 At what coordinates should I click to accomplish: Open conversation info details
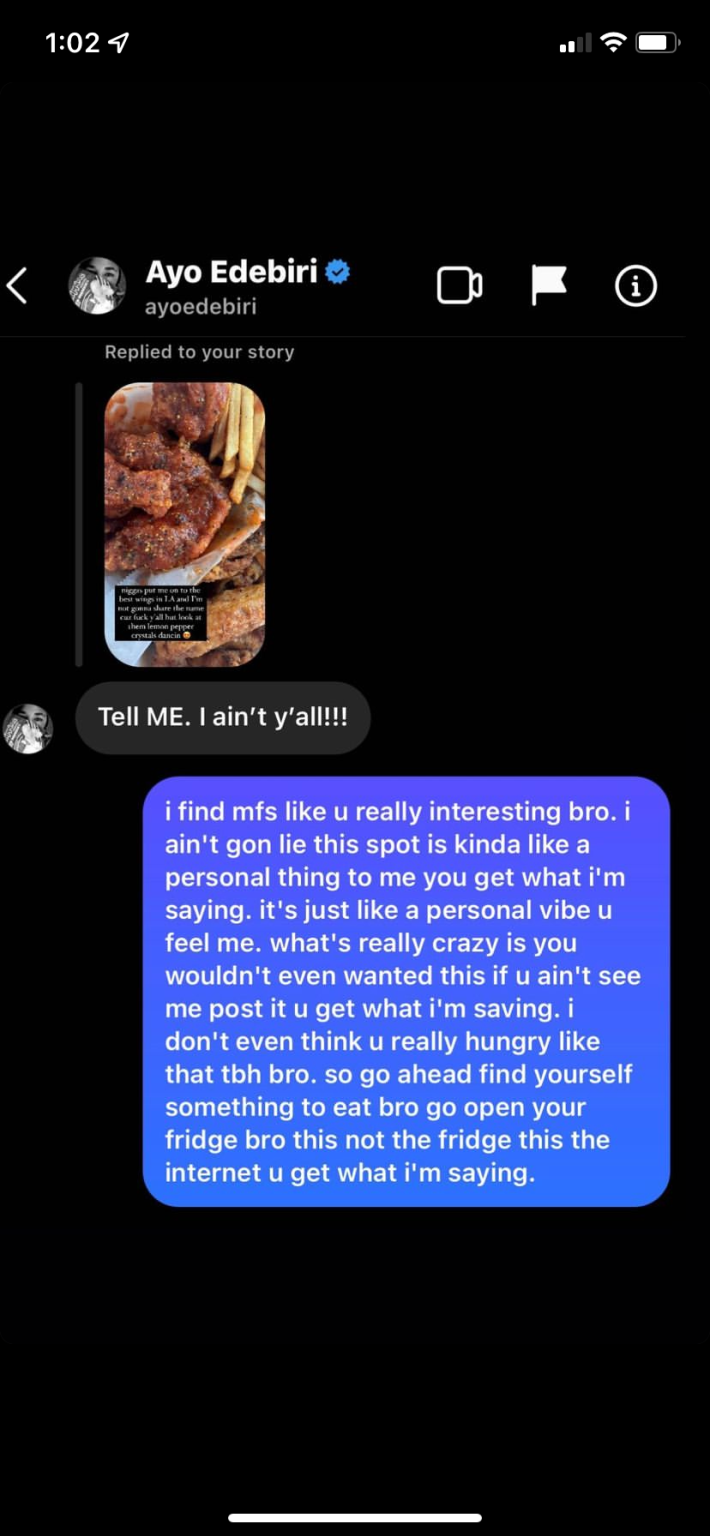(635, 287)
